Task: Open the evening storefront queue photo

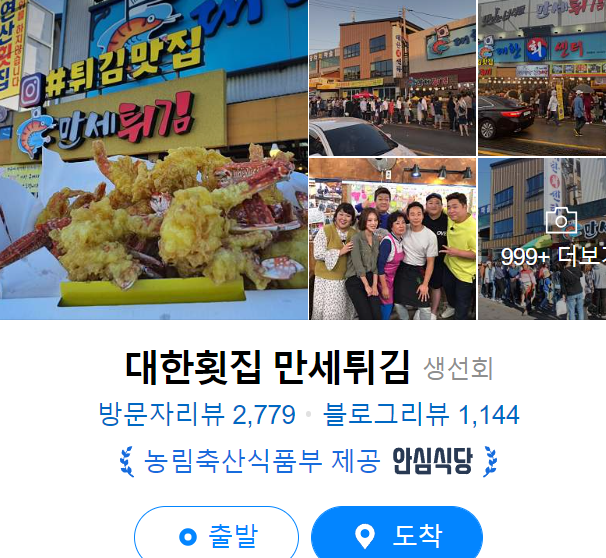Action: point(541,77)
